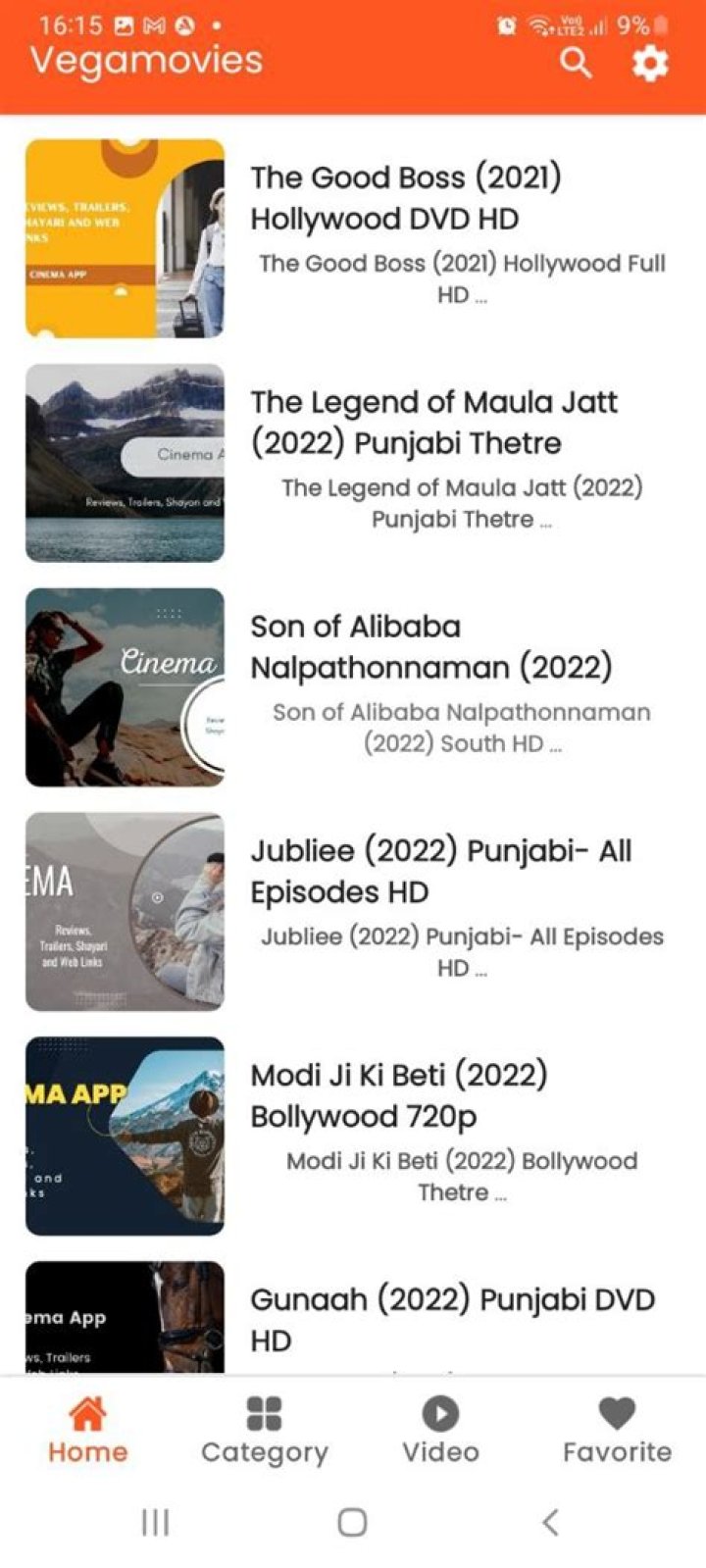The width and height of the screenshot is (706, 1568).
Task: Tap the Android back navigation arrow
Action: [549, 1522]
